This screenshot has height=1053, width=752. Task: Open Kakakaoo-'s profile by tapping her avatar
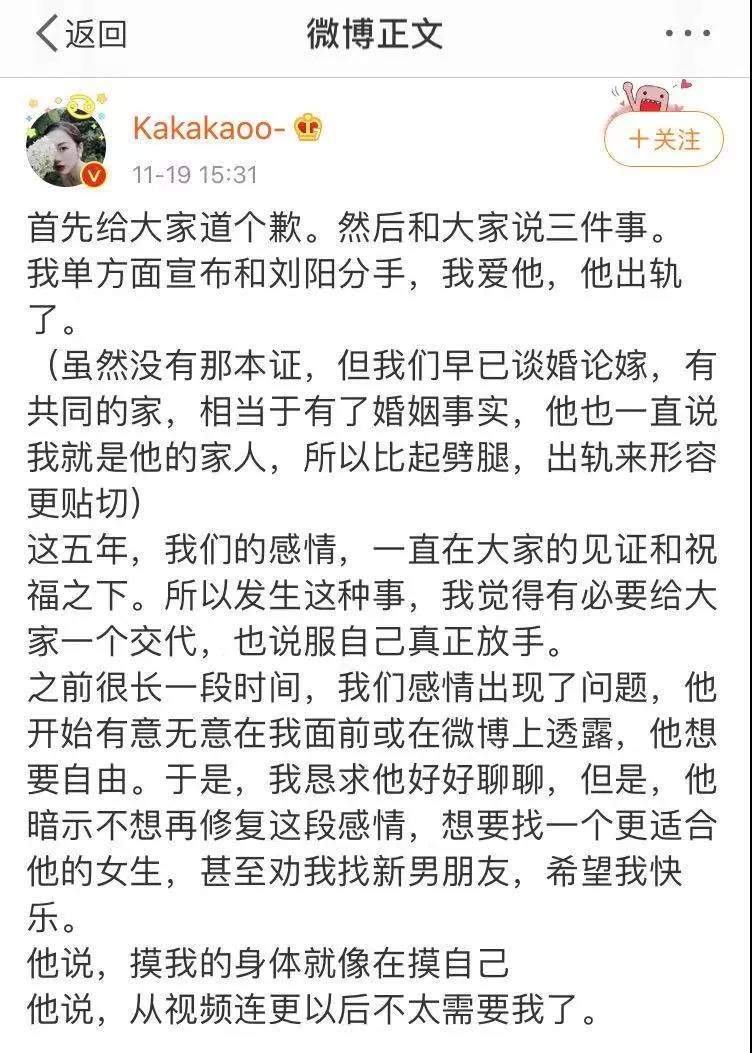65,148
